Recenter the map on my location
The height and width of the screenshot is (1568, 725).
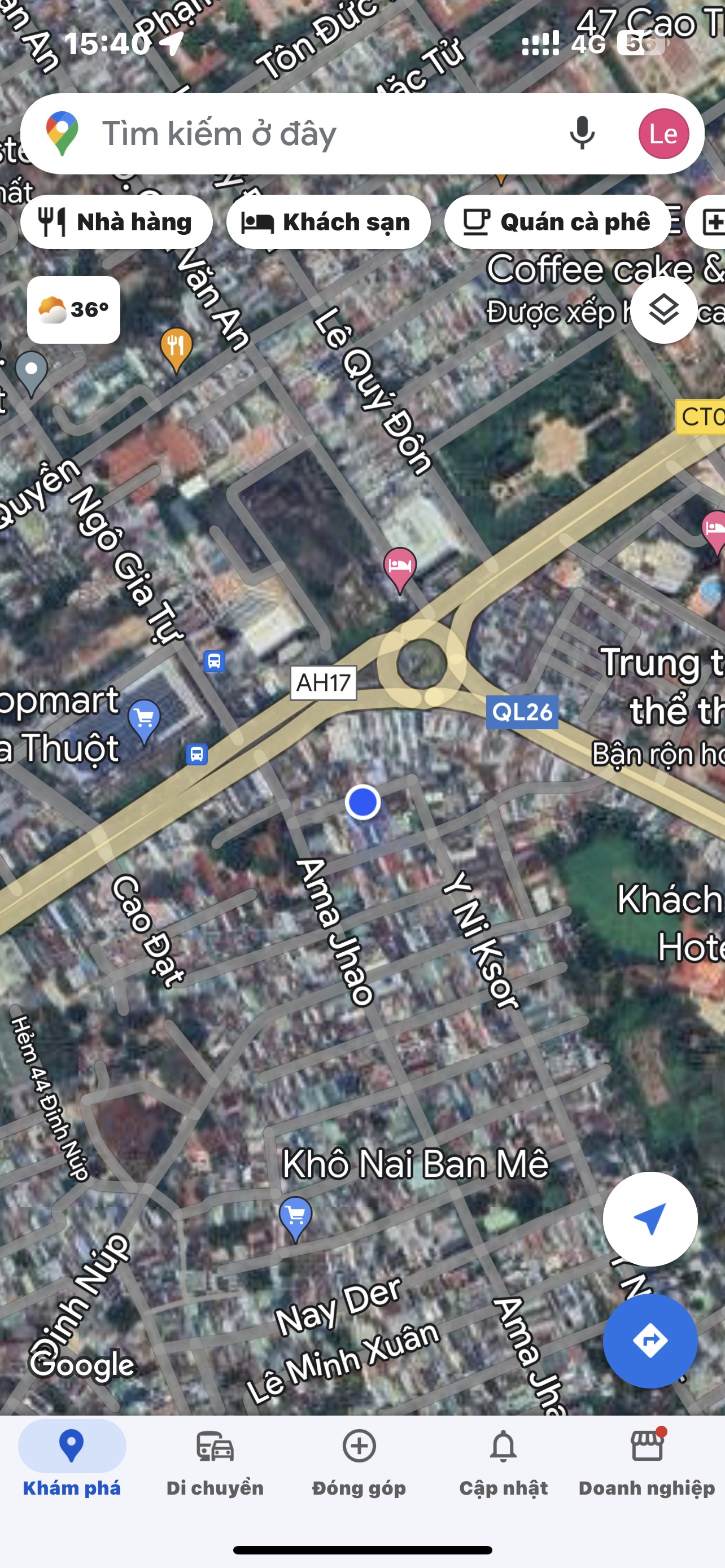(649, 1219)
